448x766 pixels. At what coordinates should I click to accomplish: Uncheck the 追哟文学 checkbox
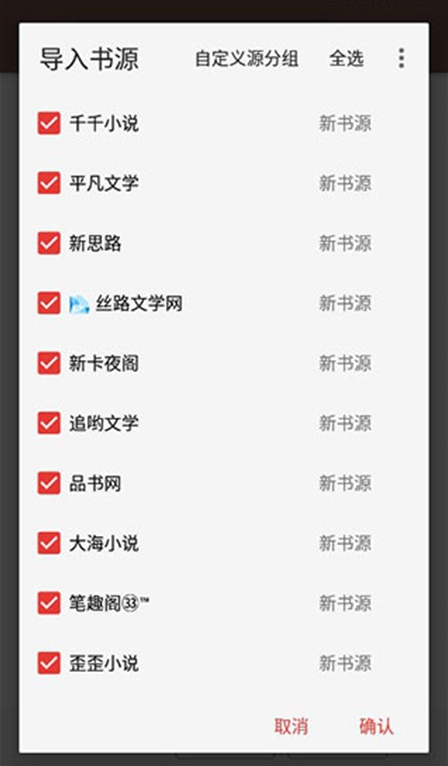[49, 423]
